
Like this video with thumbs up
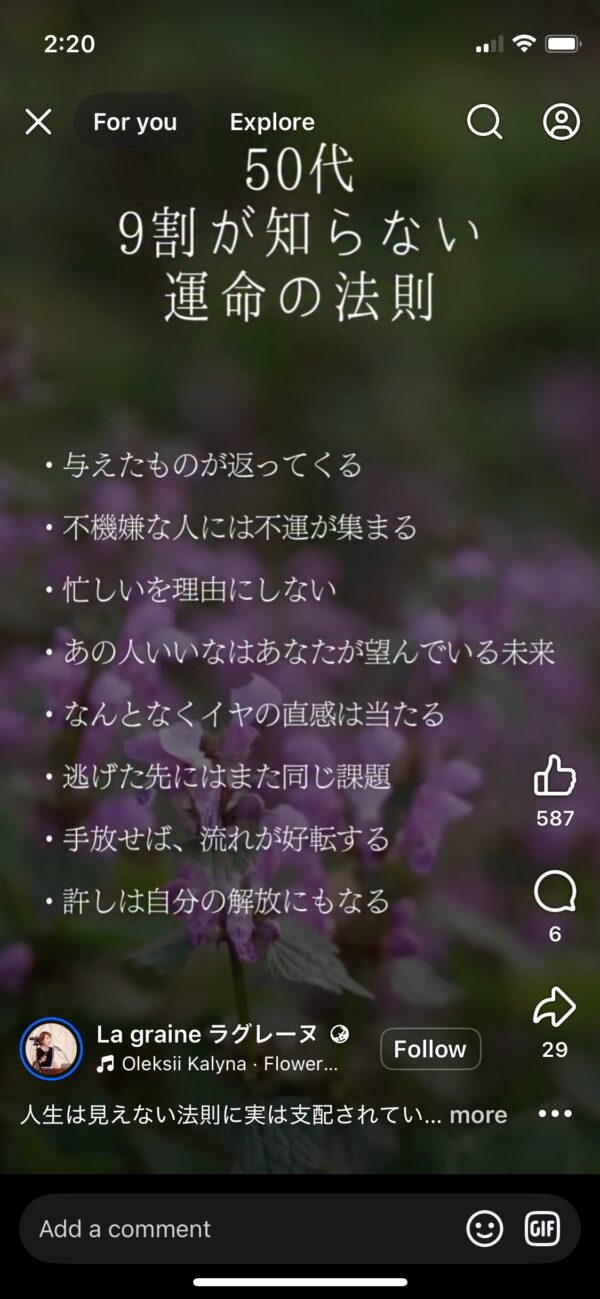555,776
